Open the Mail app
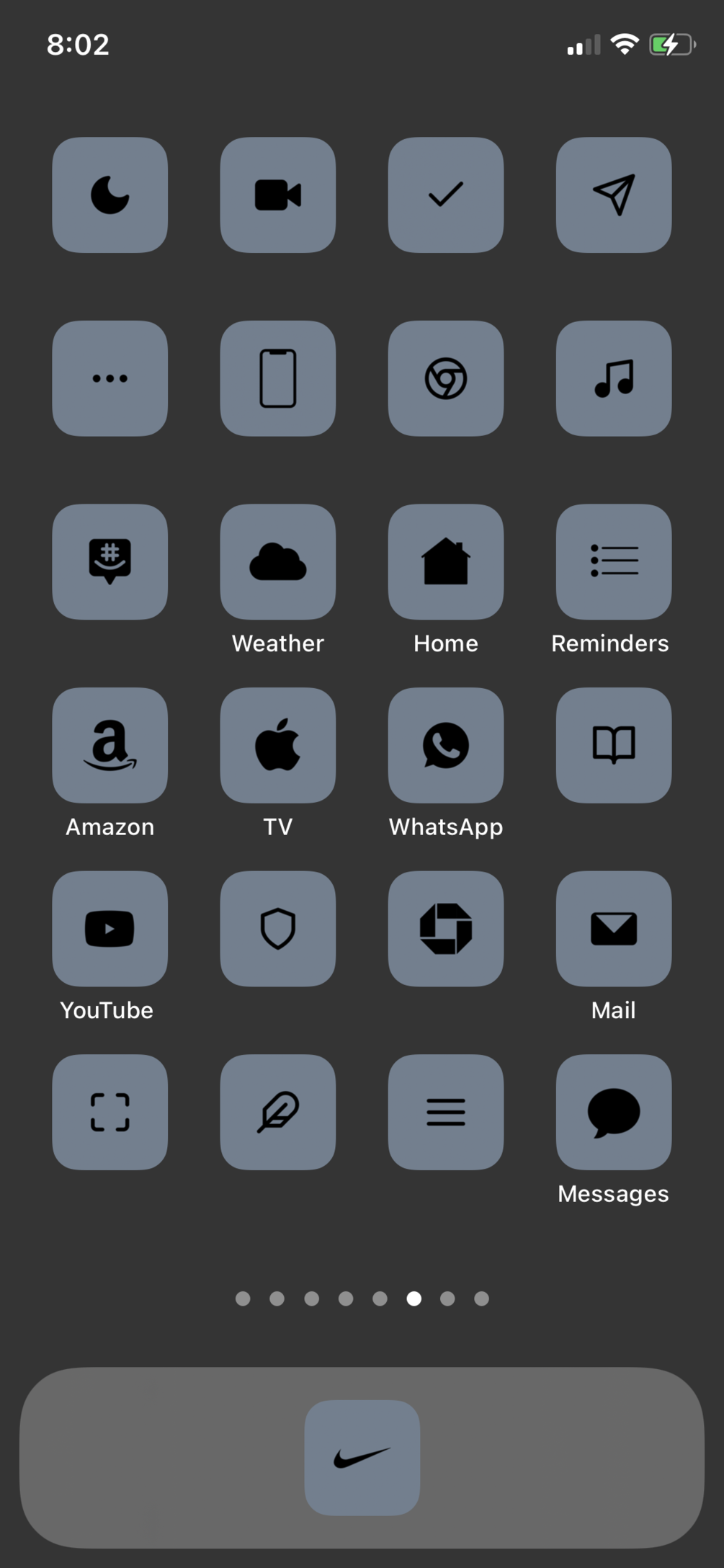 [x=613, y=929]
